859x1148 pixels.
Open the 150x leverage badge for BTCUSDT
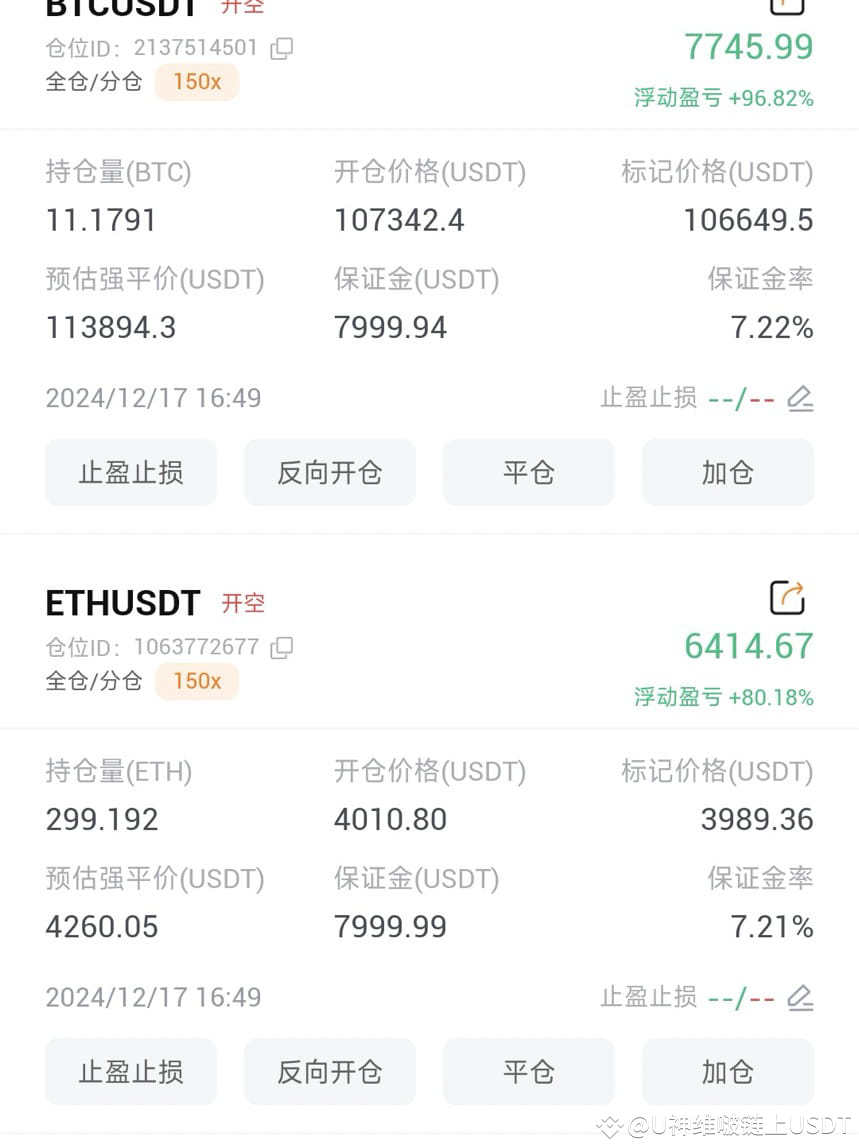point(196,82)
